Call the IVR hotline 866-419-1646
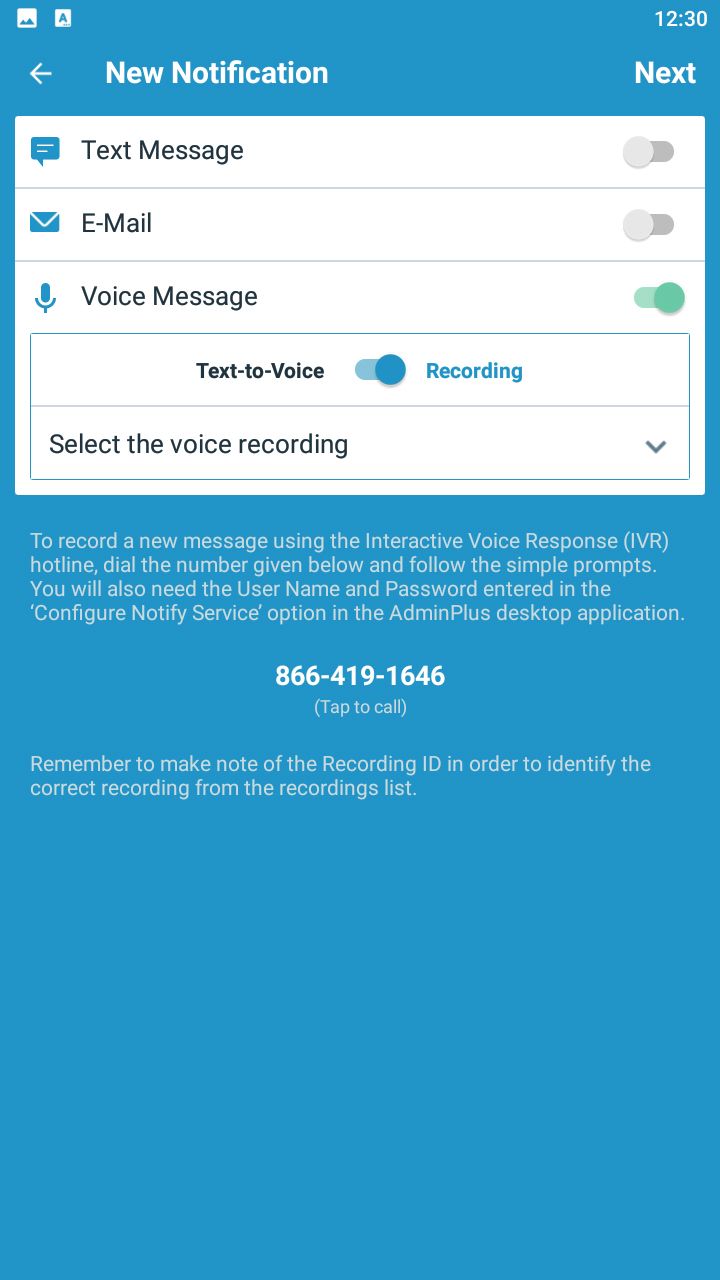720x1280 pixels. 360,676
